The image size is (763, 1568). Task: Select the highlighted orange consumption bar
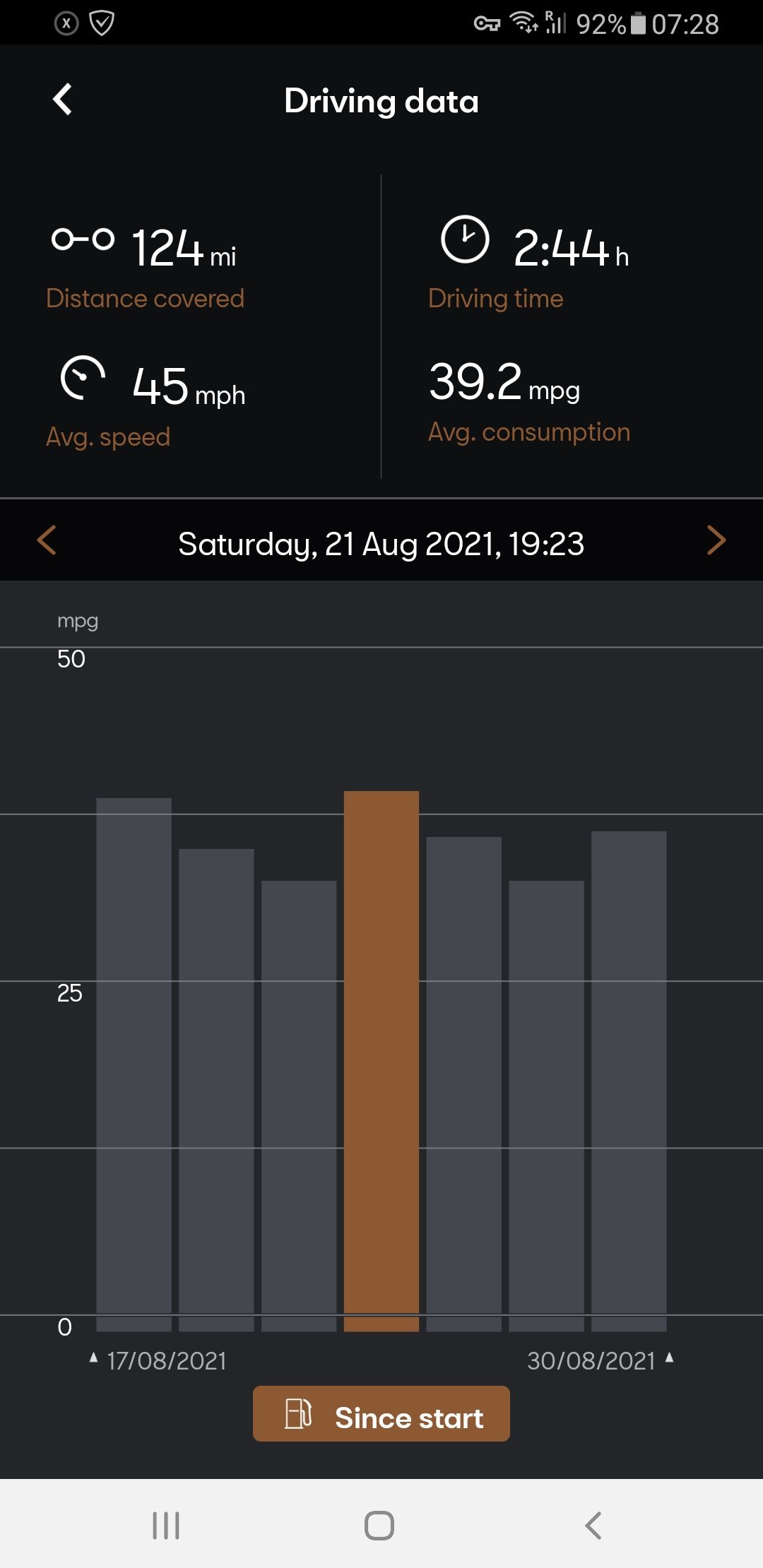pyautogui.click(x=381, y=1059)
